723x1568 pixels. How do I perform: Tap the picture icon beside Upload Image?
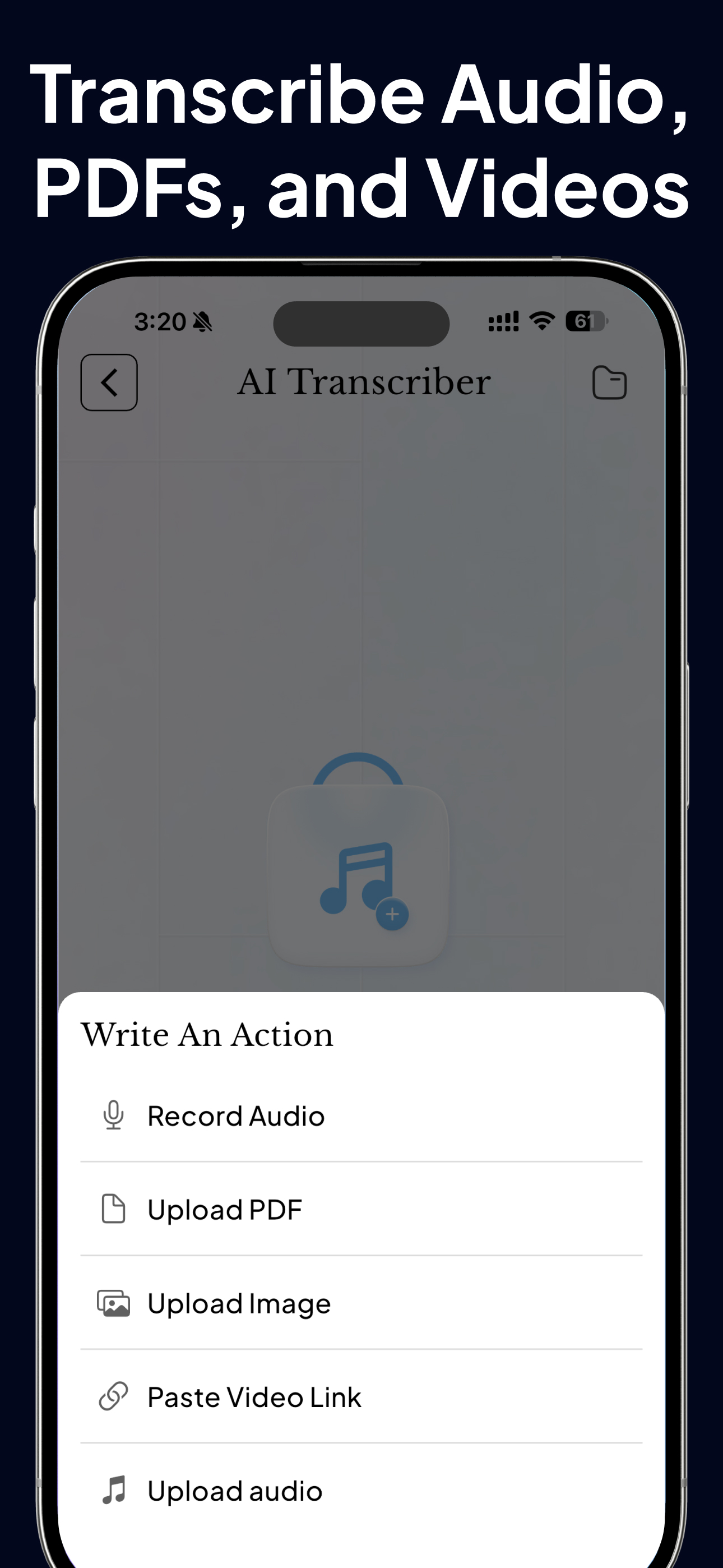pos(113,1303)
